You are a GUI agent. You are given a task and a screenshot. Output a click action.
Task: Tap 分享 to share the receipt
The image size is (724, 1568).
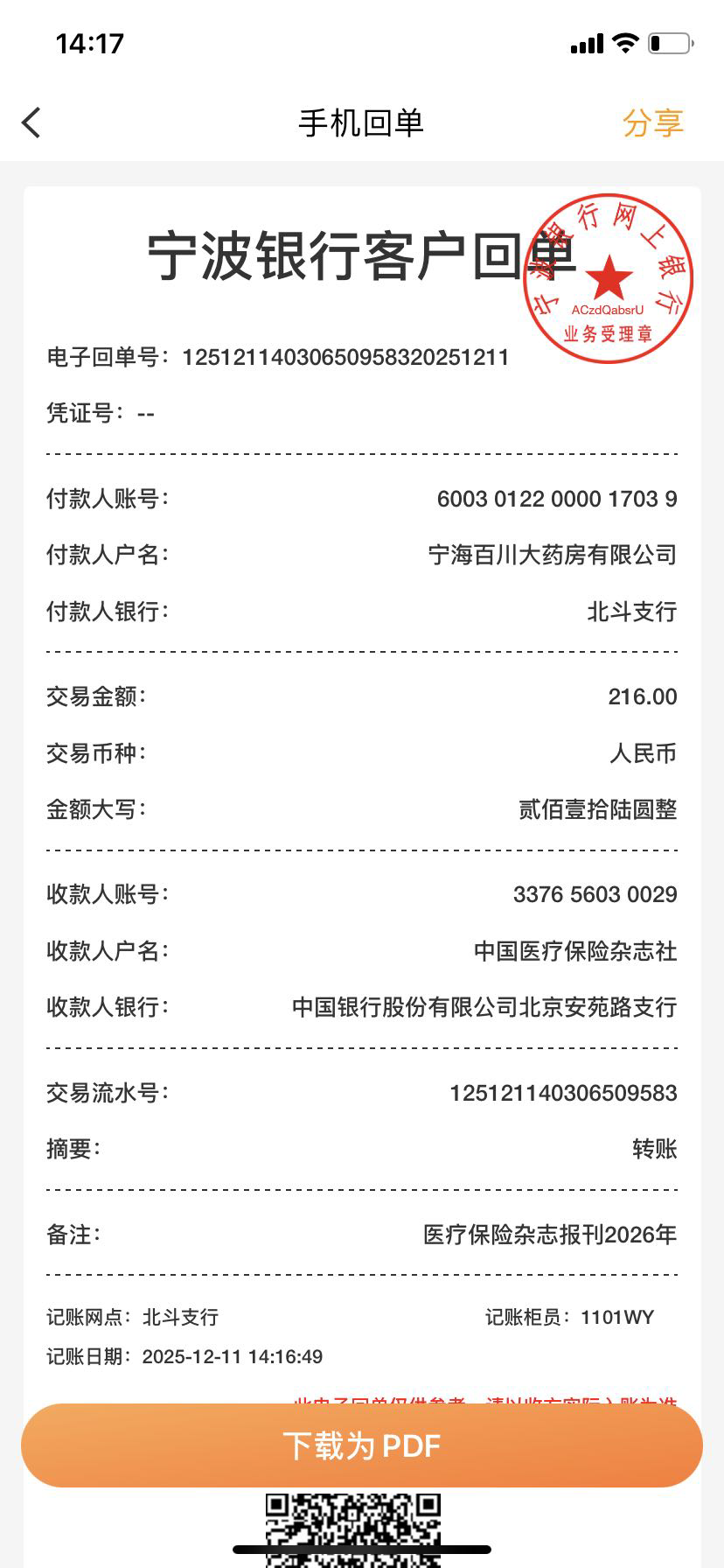pyautogui.click(x=652, y=122)
